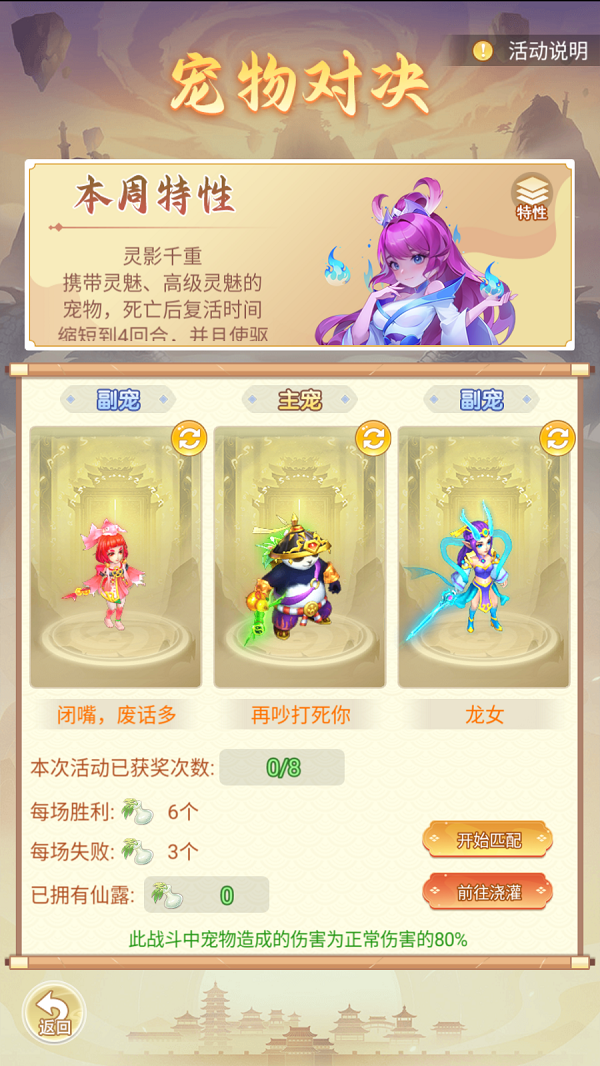Return with the 返回 button

click(x=53, y=1012)
